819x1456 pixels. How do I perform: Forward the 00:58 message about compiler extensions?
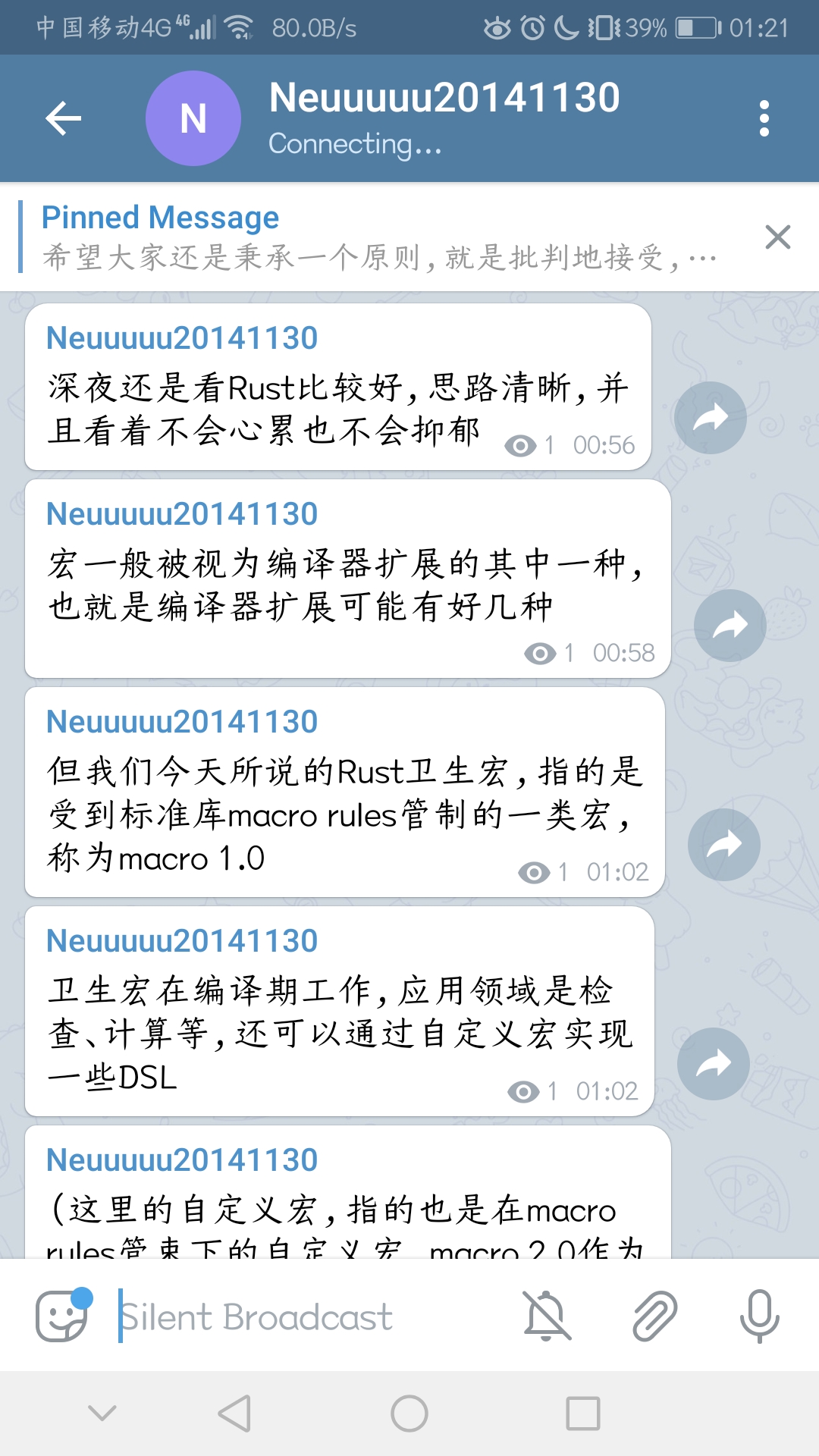coord(730,626)
